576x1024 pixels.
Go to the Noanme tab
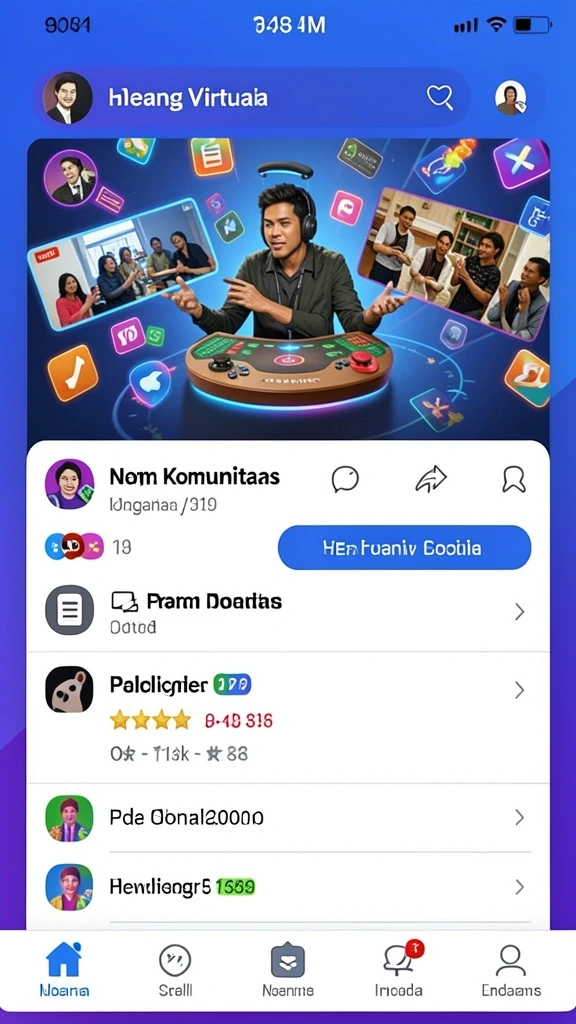pos(288,969)
